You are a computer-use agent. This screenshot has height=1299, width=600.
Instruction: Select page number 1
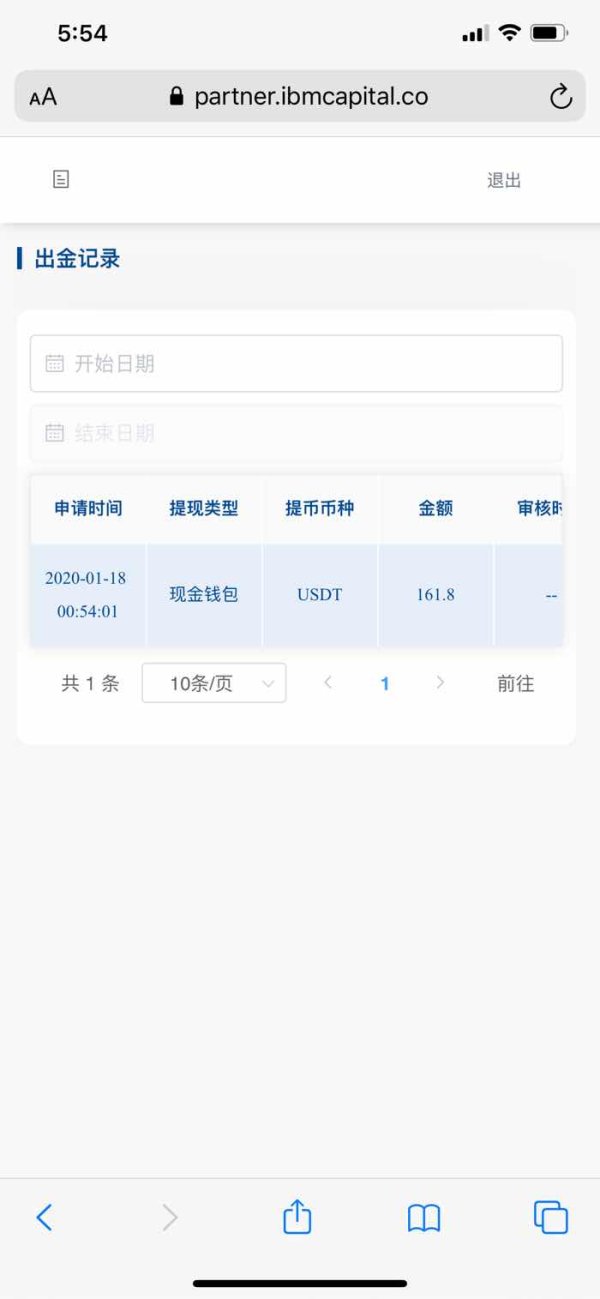point(385,684)
